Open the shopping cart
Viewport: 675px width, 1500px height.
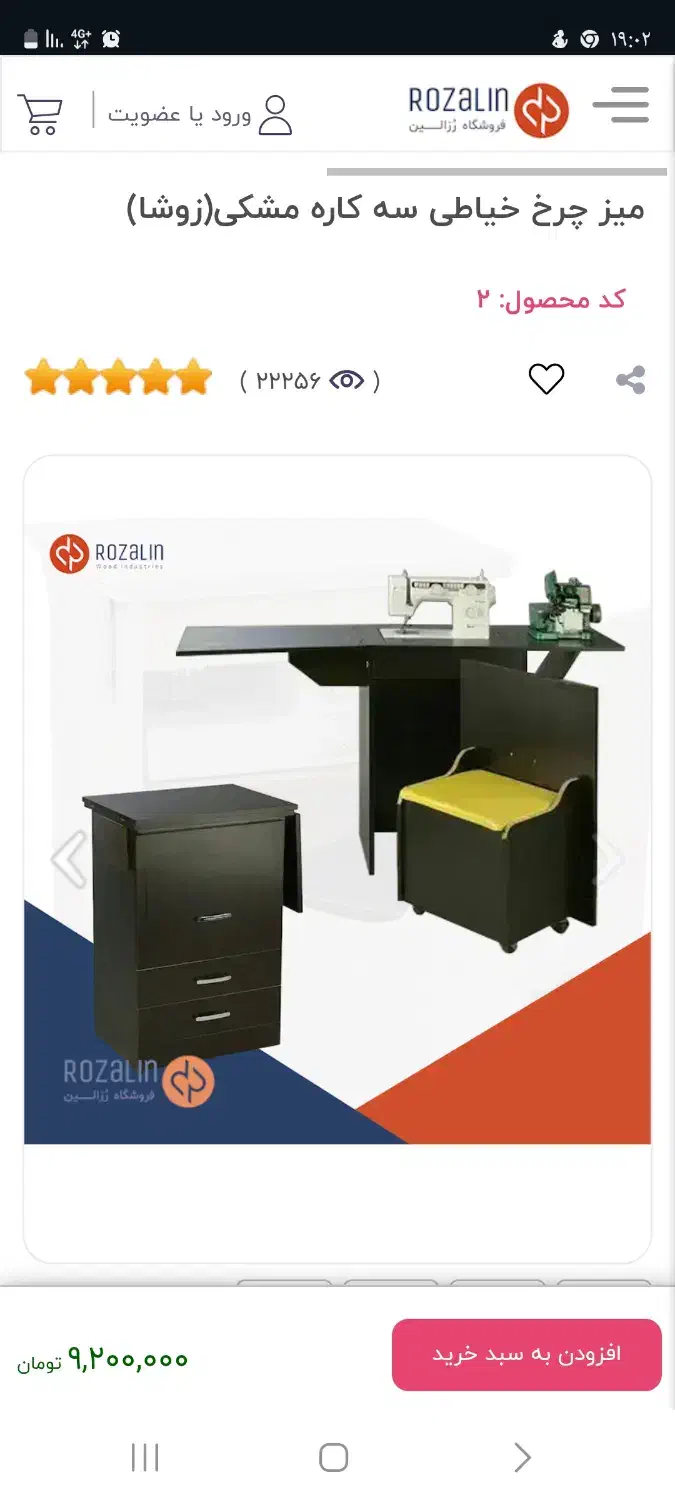(40, 114)
